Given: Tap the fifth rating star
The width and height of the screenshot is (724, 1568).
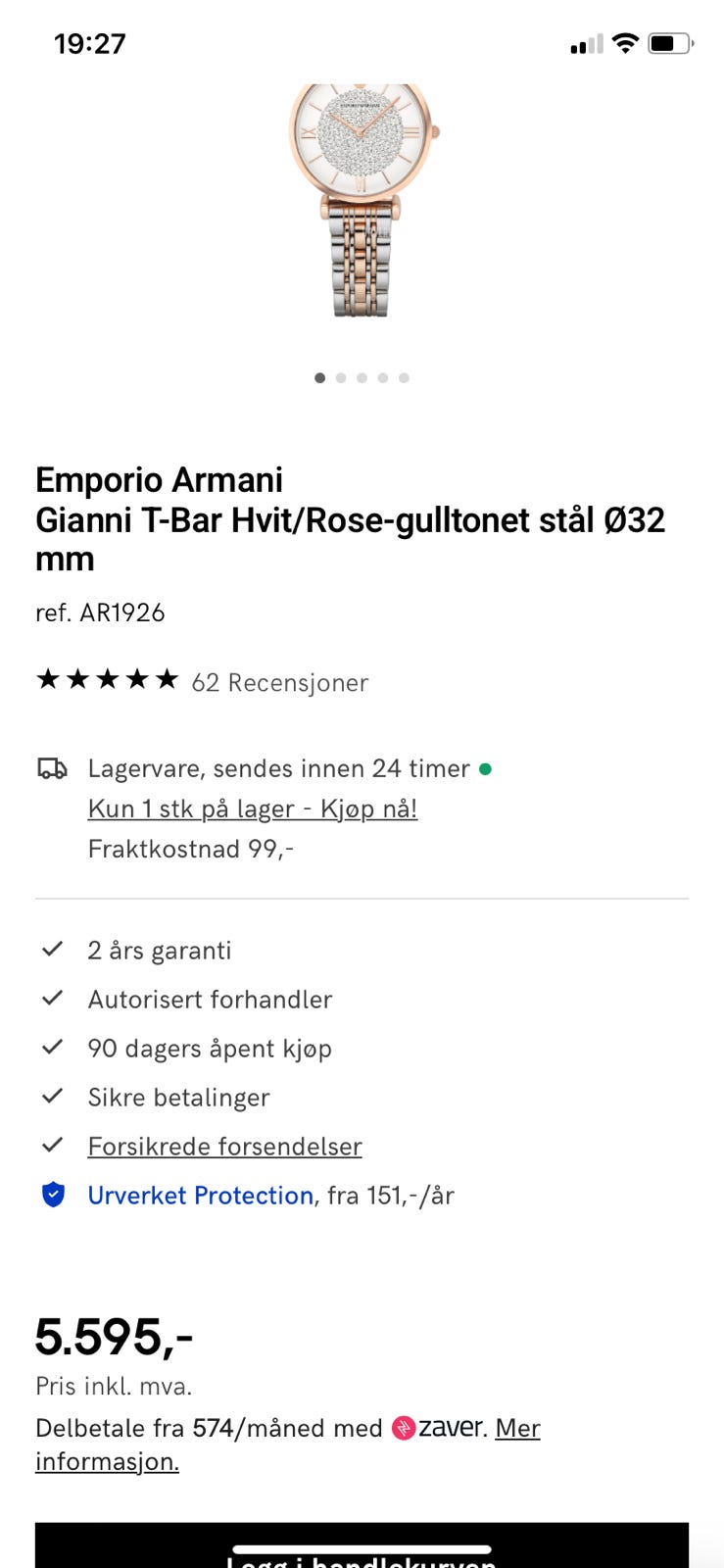Looking at the screenshot, I should (x=165, y=678).
